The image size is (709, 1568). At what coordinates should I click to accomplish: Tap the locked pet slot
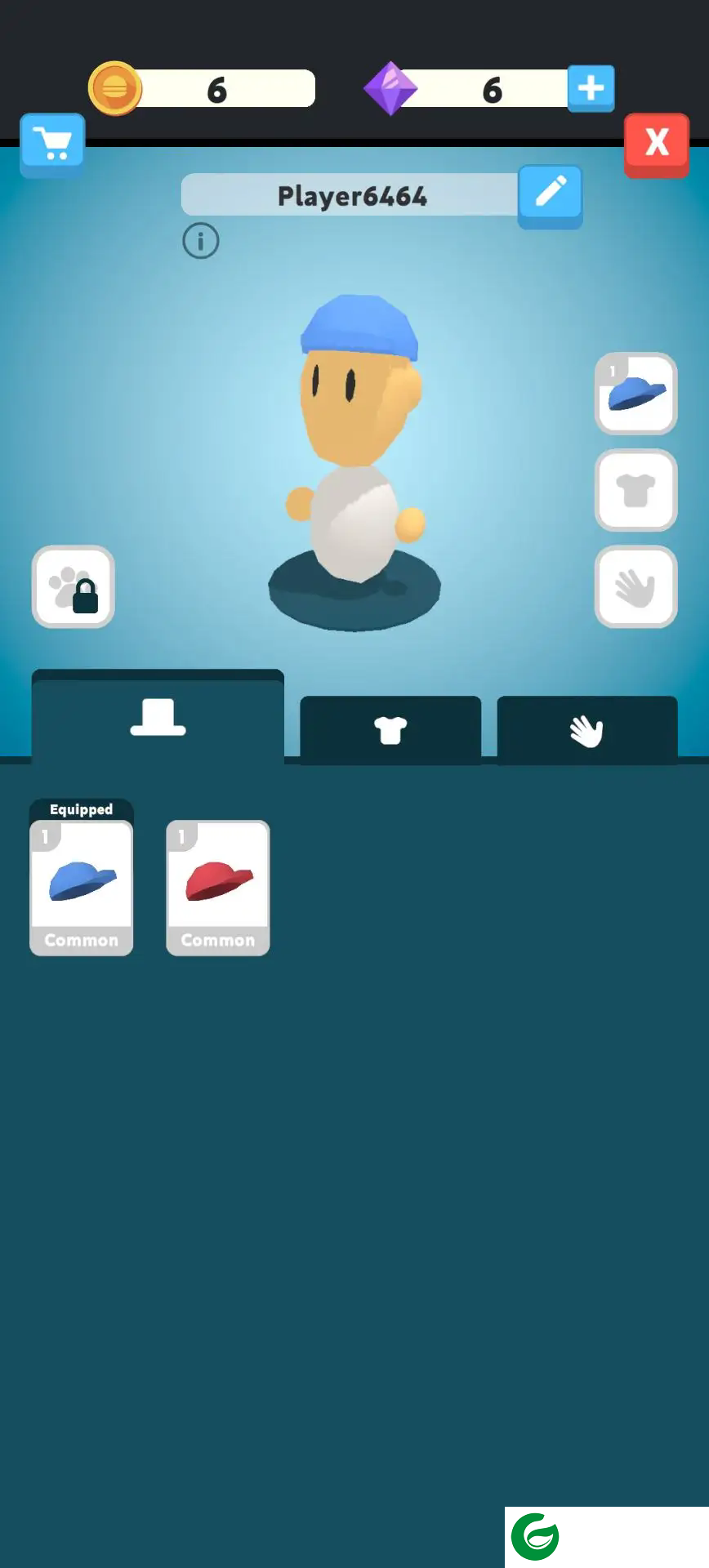[74, 586]
